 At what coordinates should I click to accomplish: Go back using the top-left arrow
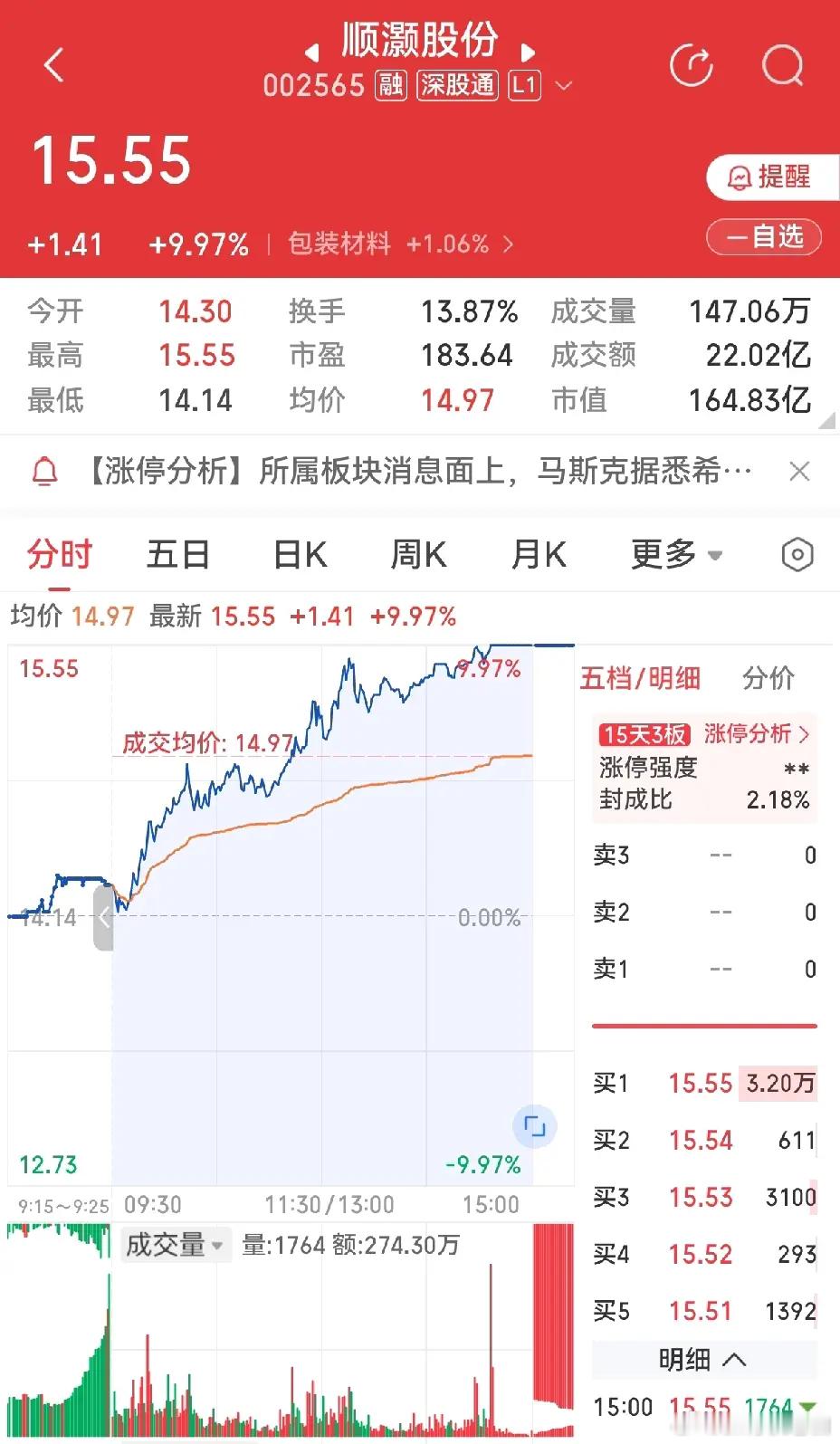(54, 65)
